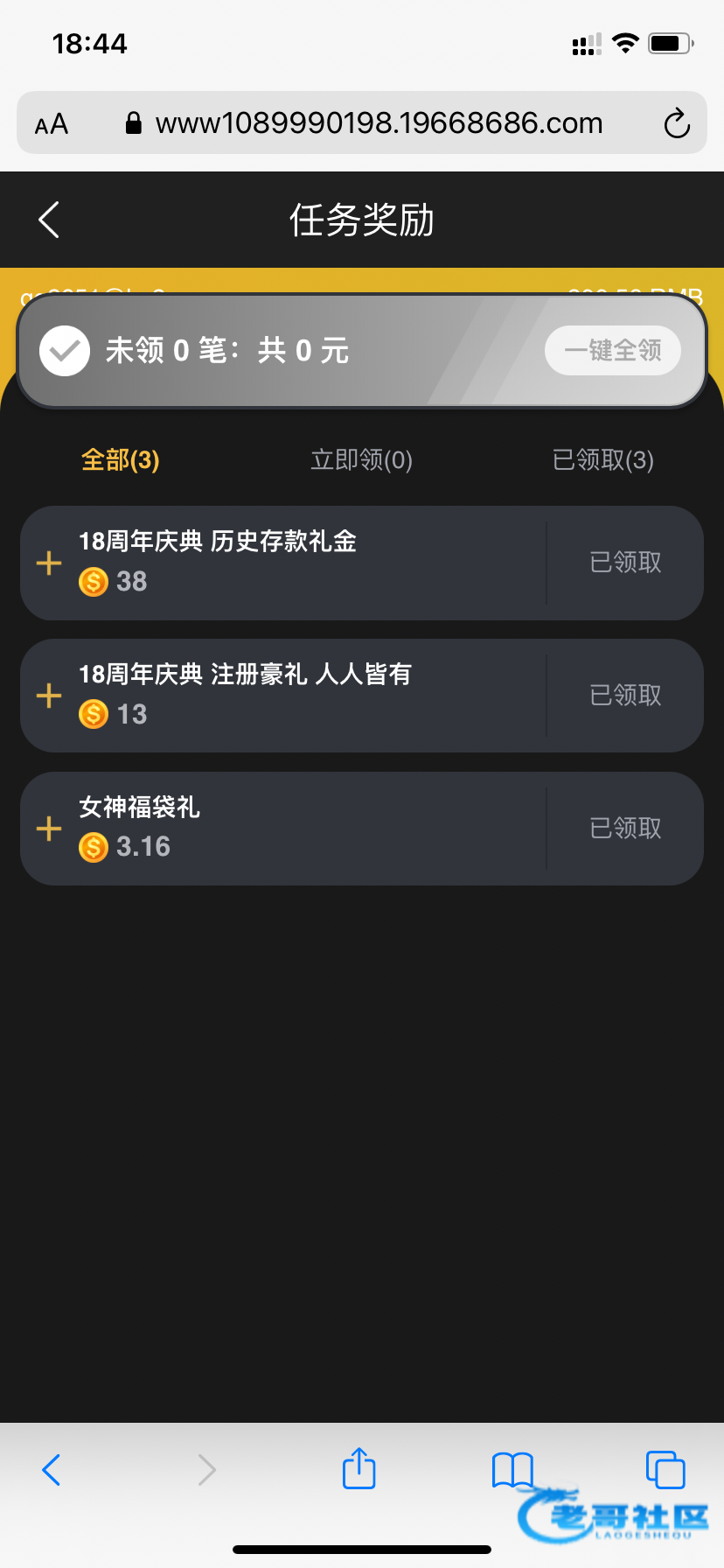Viewport: 724px width, 1568px height.
Task: Switch to the 立即领(0) tab
Action: pyautogui.click(x=361, y=459)
